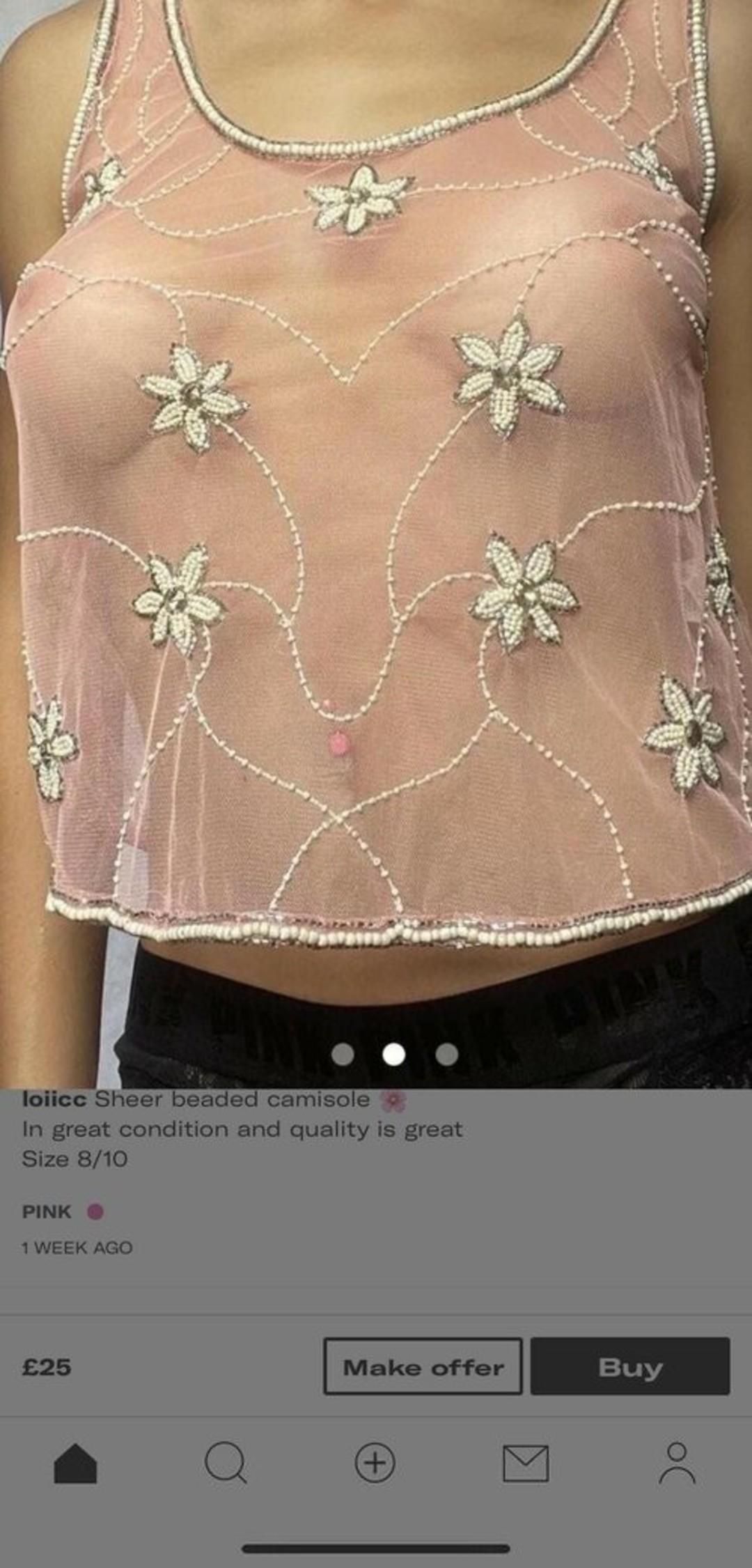
Task: Jump to the third photo indicator dot
Action: [446, 1054]
